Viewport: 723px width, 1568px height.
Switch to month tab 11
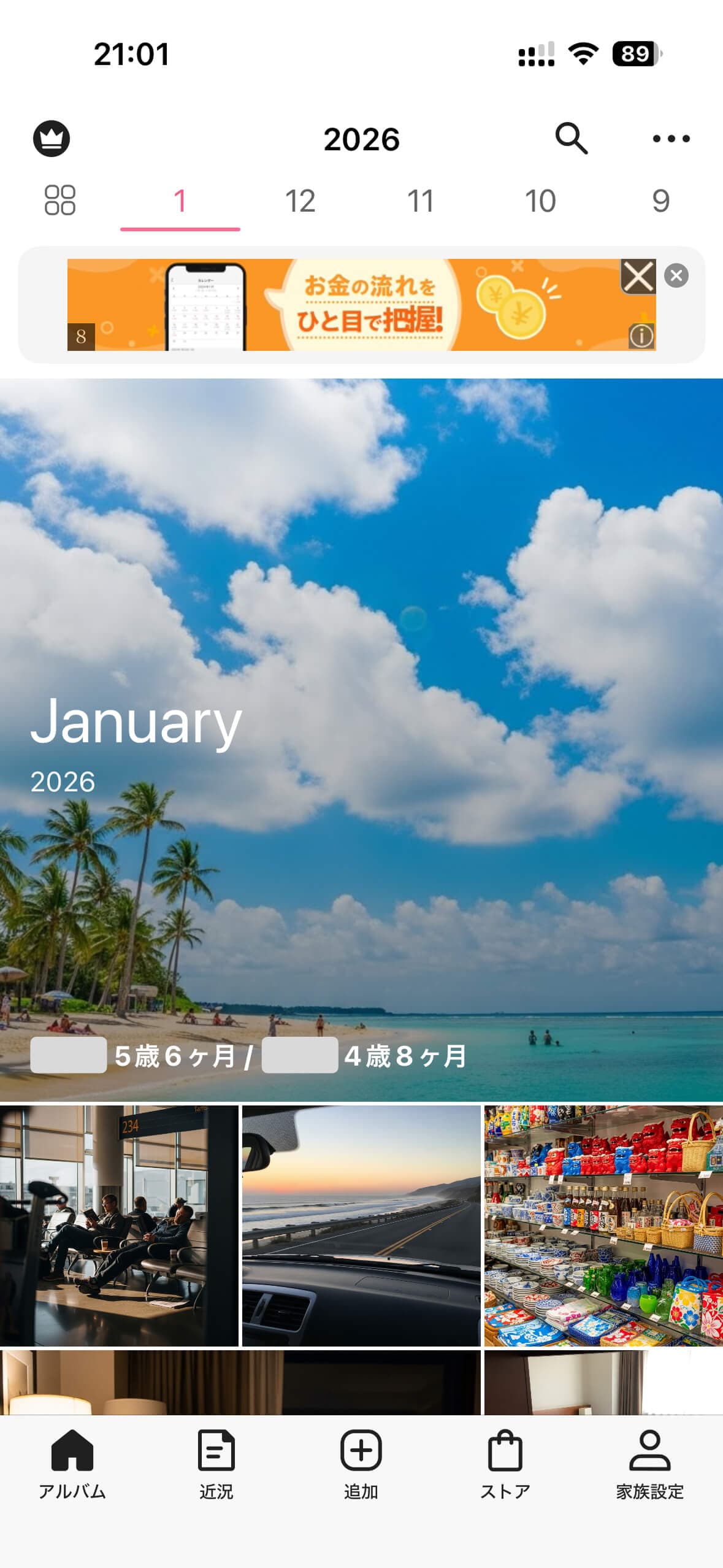pyautogui.click(x=419, y=199)
